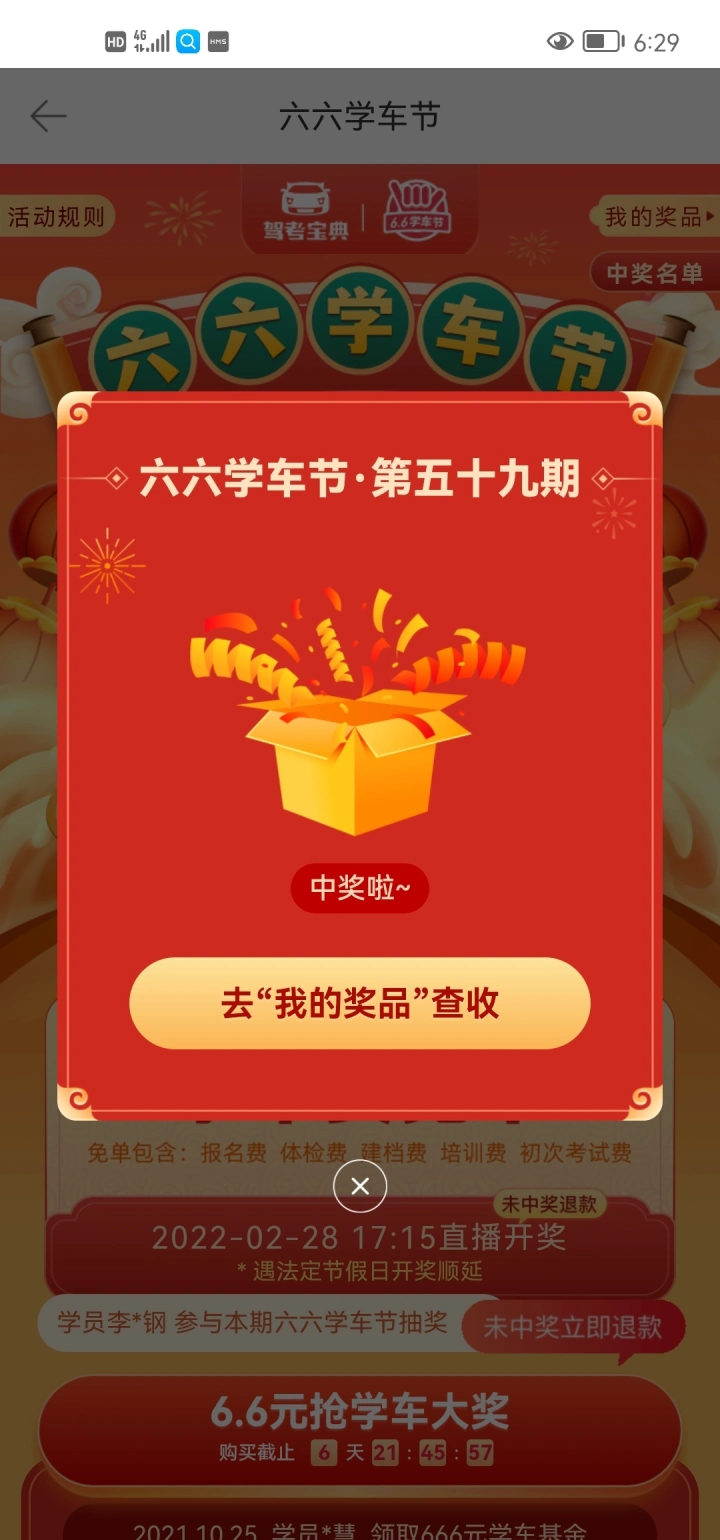The width and height of the screenshot is (720, 1540).
Task: Tap 去"我的奖品"查收 button
Action: click(360, 1003)
